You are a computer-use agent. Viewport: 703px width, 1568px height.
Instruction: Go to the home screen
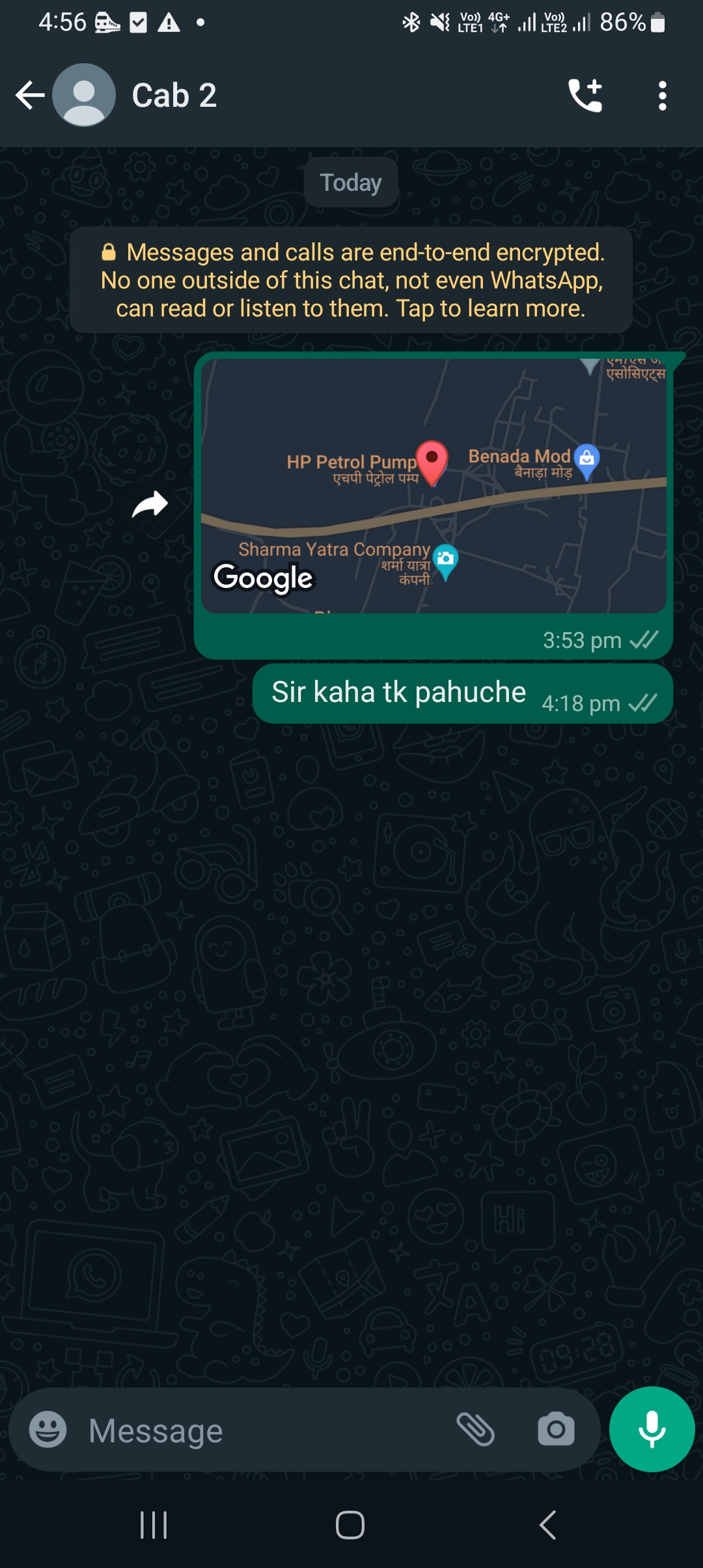350,1525
